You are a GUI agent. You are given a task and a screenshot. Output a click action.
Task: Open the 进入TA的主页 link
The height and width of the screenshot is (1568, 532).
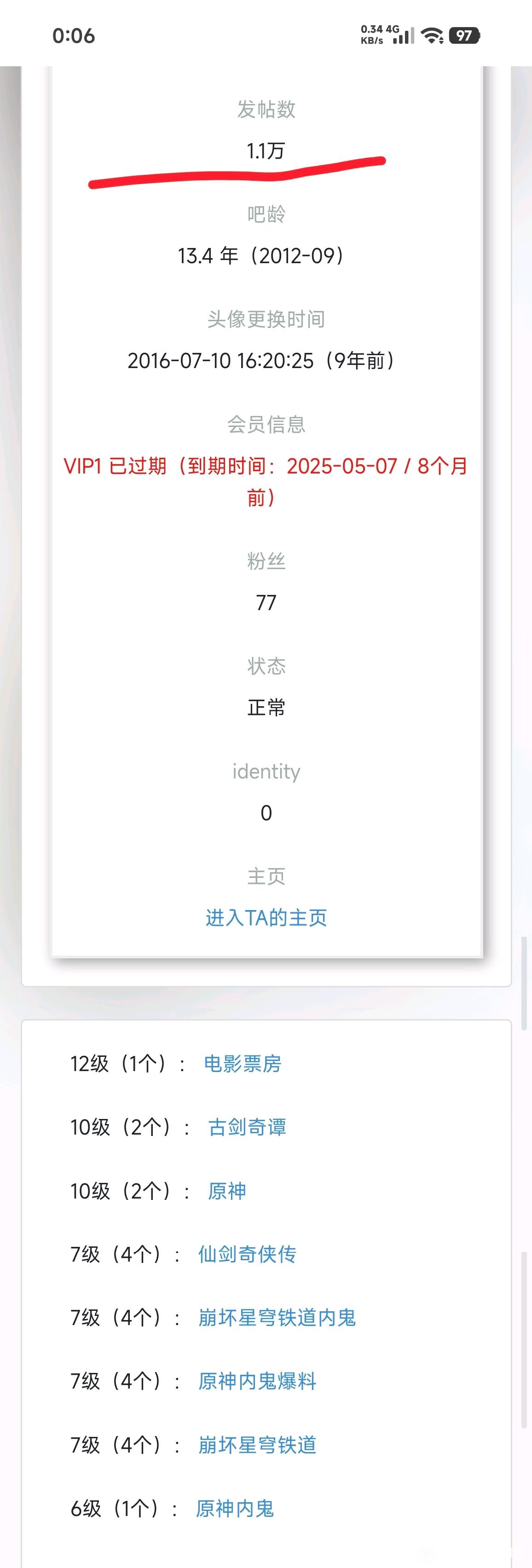(266, 917)
